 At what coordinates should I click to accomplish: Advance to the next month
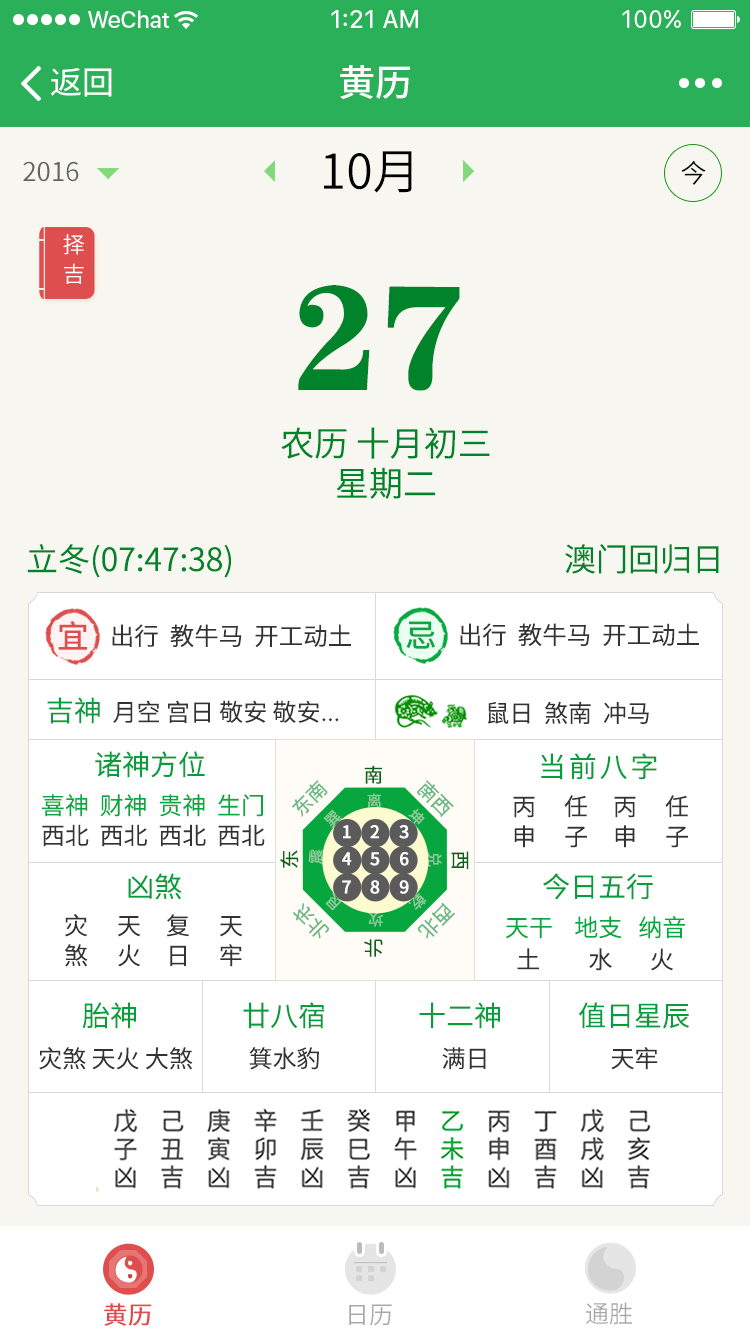pyautogui.click(x=468, y=172)
